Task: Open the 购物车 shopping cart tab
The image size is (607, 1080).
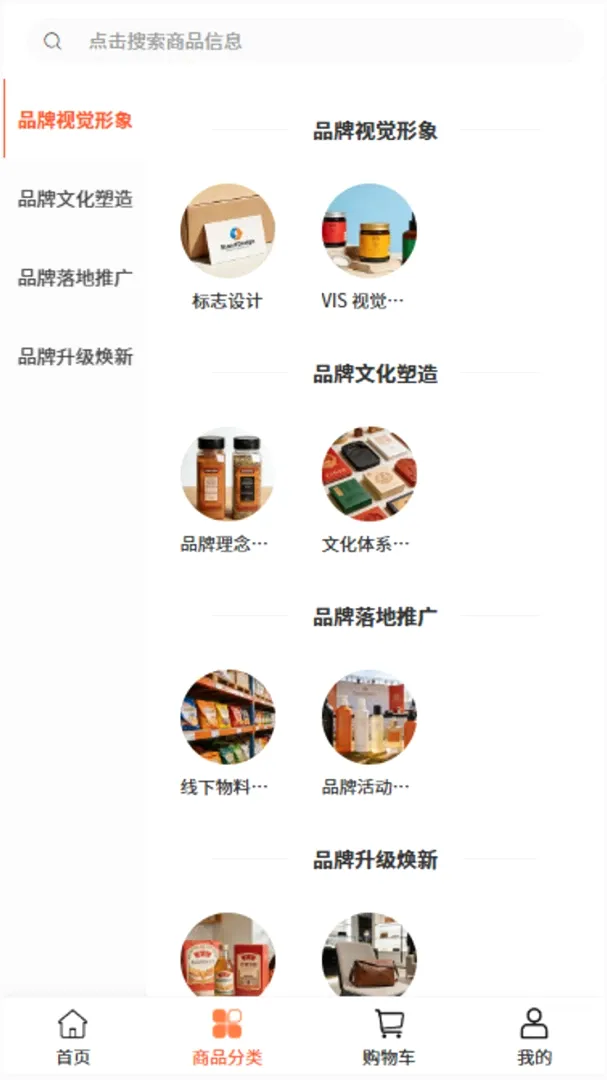Action: (389, 1037)
